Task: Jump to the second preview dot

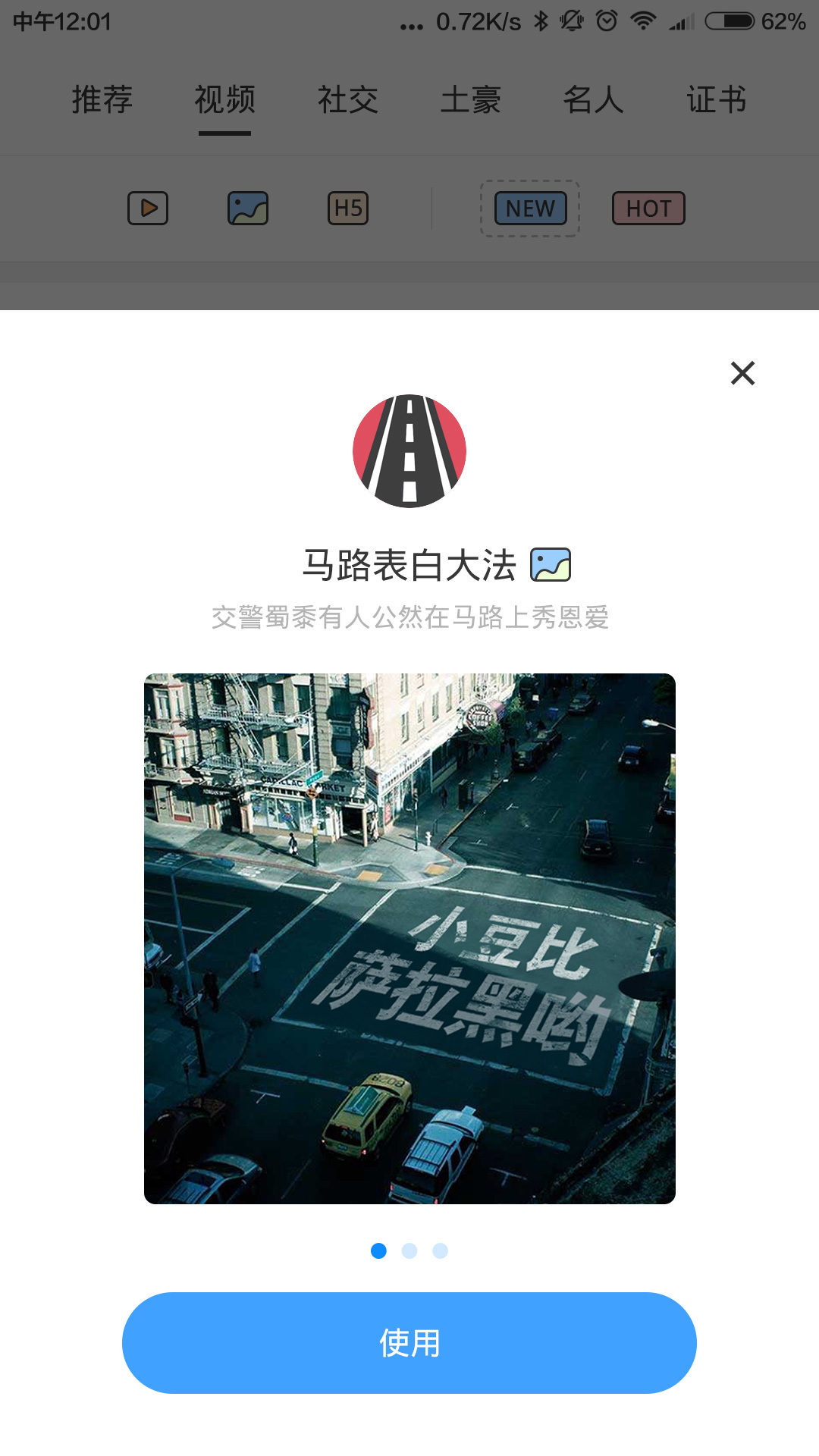Action: 409,1251
